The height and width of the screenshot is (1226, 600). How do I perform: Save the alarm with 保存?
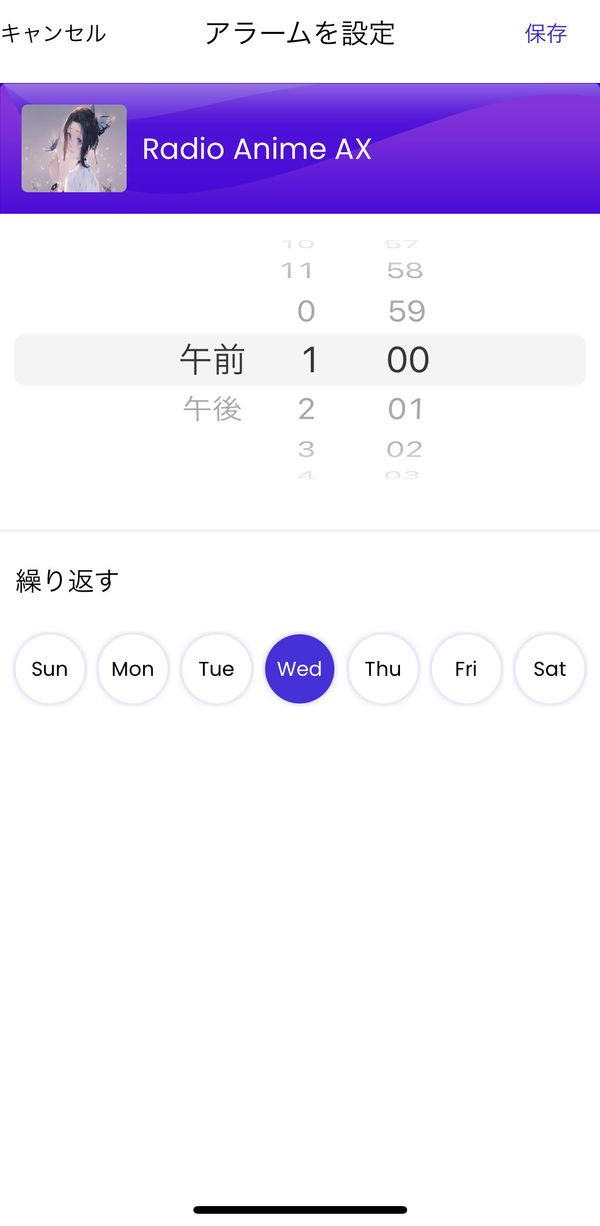pyautogui.click(x=546, y=33)
